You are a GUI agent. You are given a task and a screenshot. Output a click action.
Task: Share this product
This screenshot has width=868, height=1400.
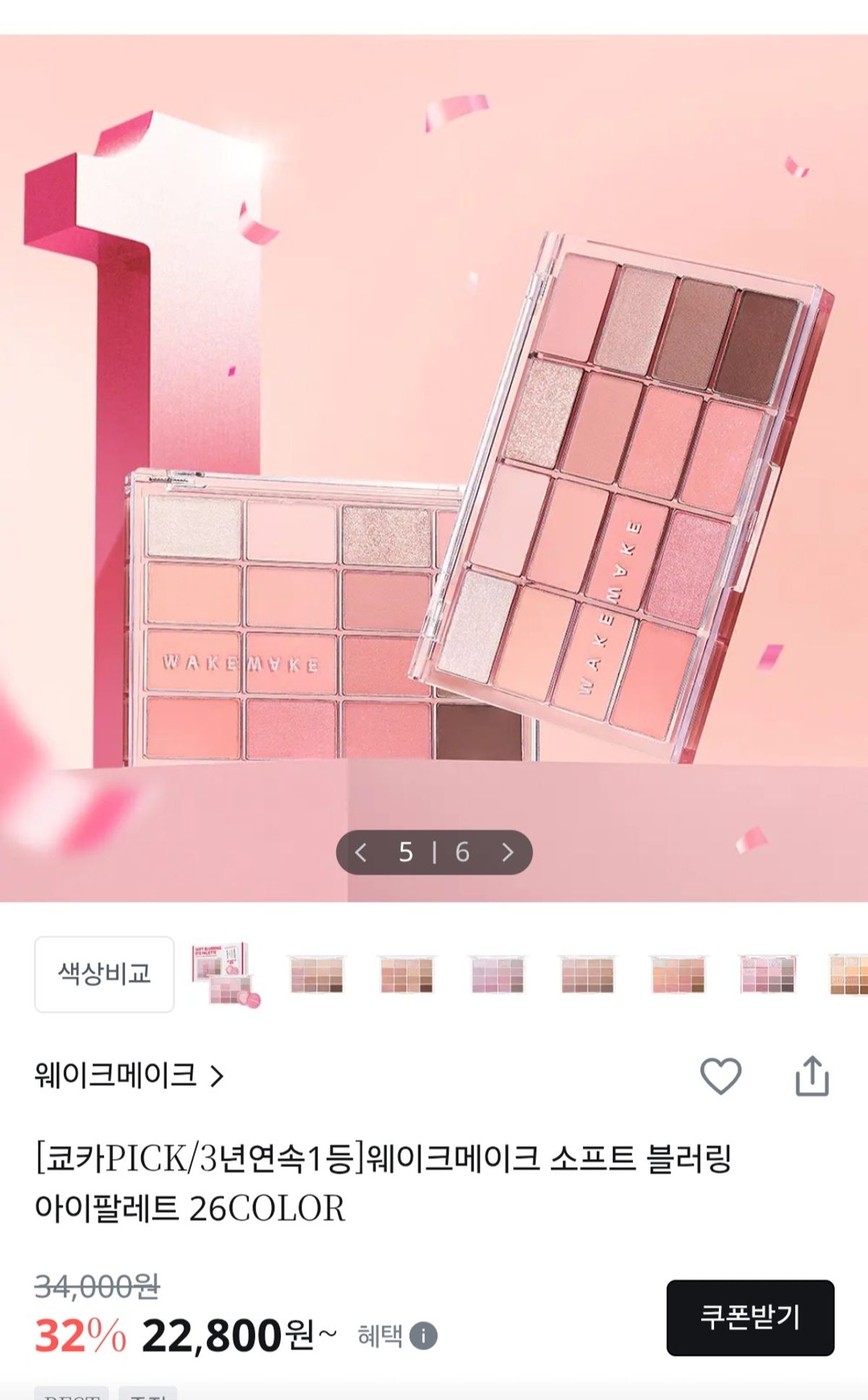click(812, 1076)
